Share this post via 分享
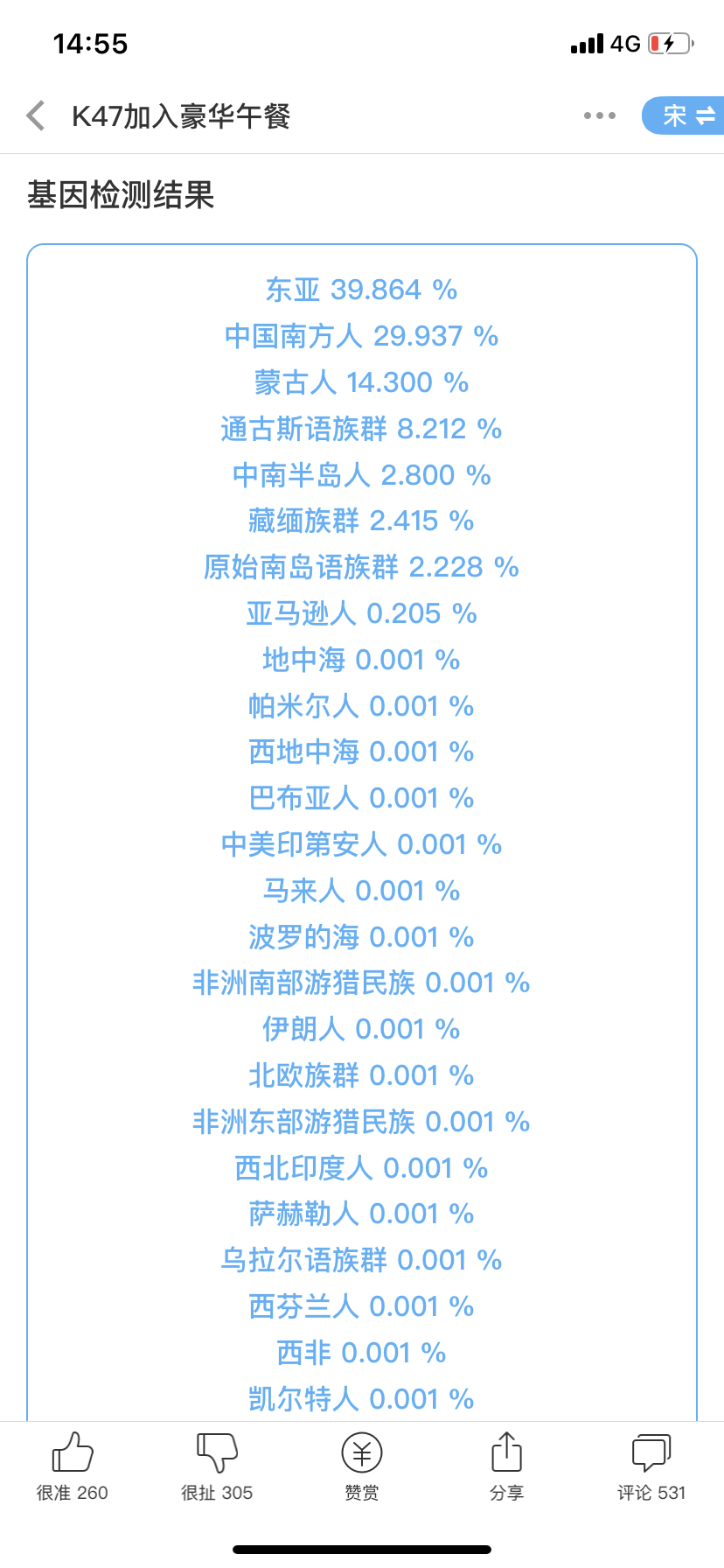Viewport: 724px width, 1568px height. coord(507,1467)
